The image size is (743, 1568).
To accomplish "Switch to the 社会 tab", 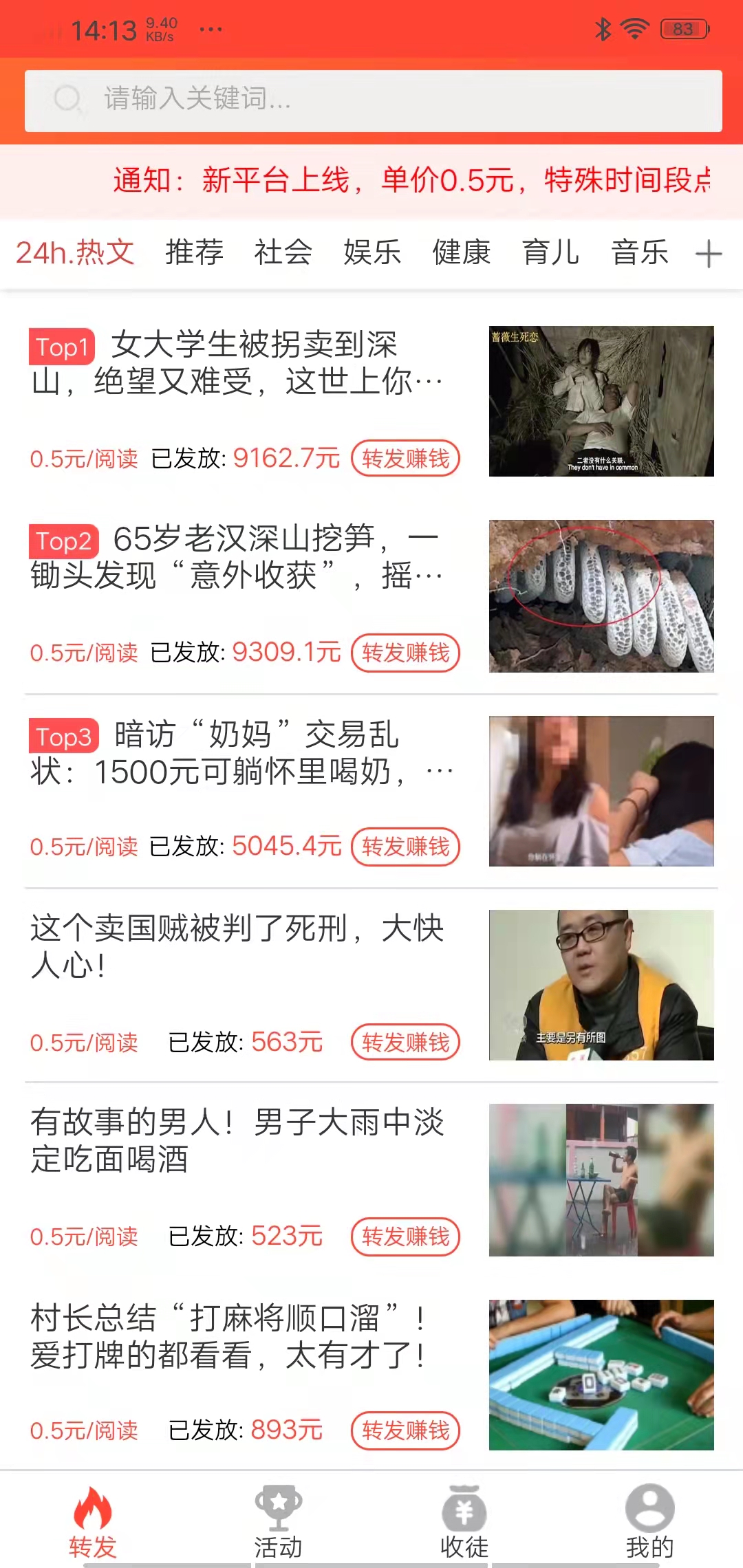I will point(283,254).
